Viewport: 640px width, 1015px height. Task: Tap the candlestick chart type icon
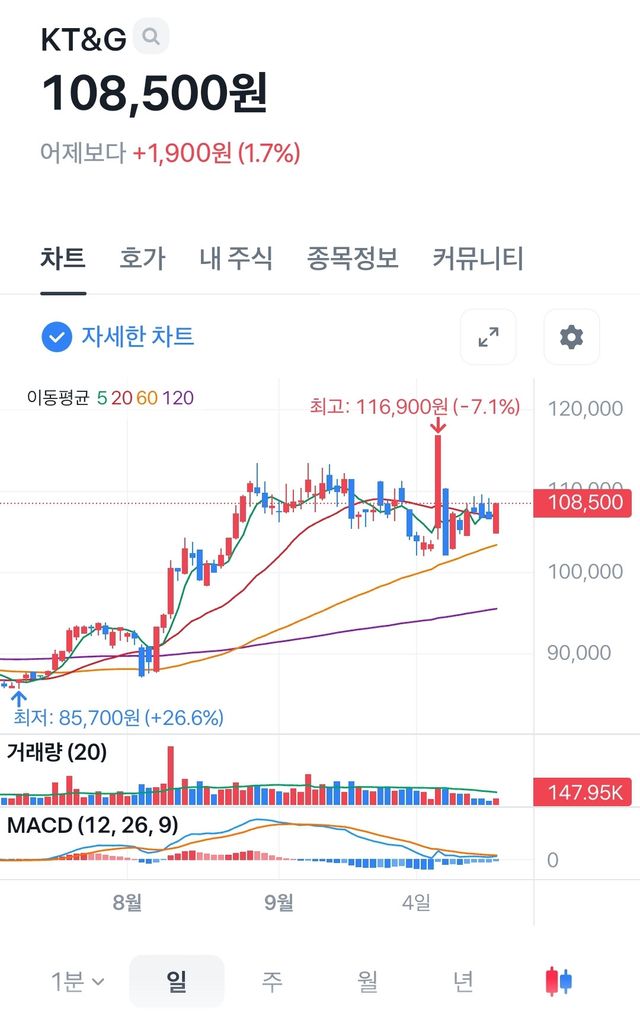pyautogui.click(x=558, y=981)
